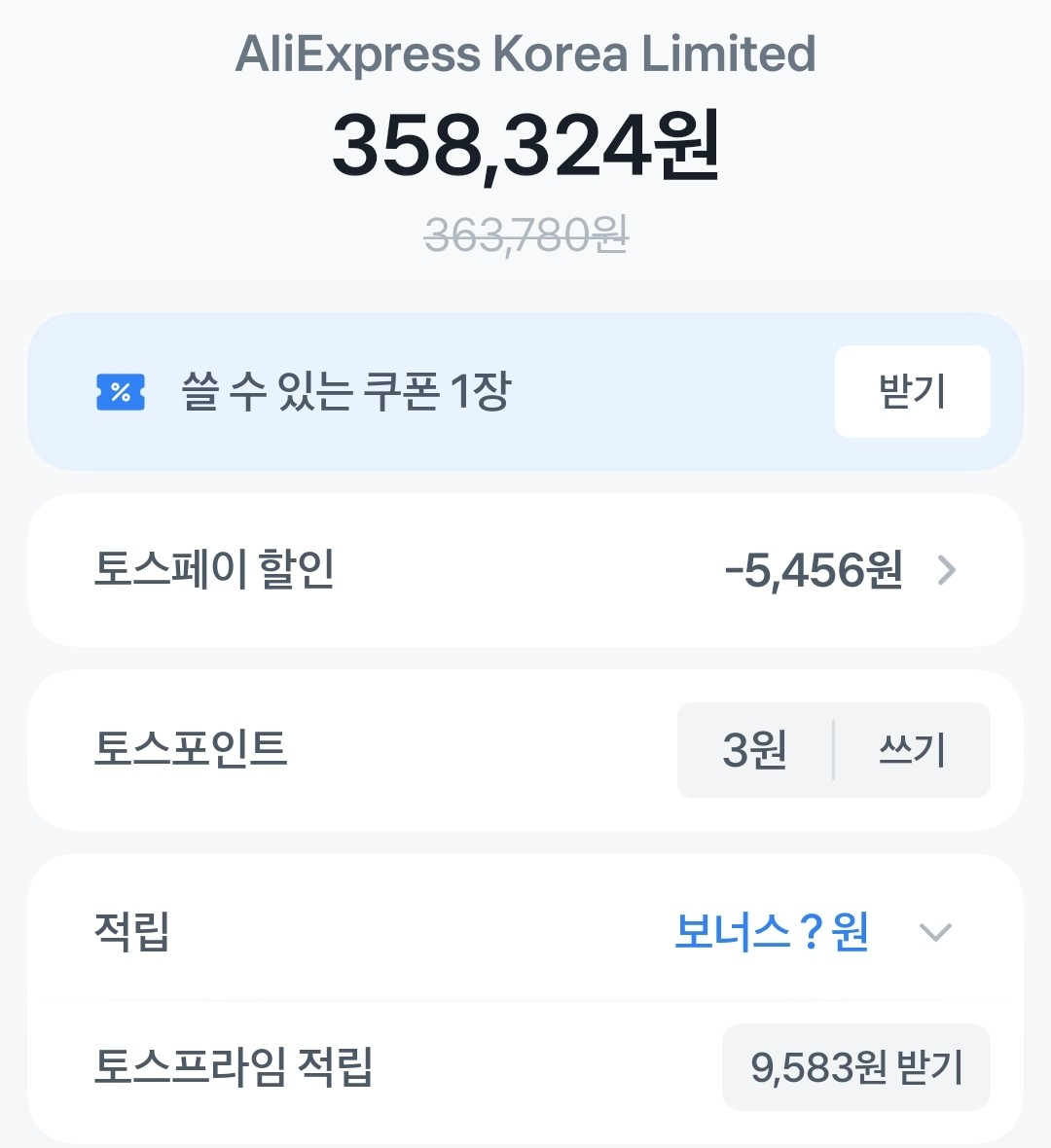Click the AliExpress Korea Limited merchant name

pyautogui.click(x=525, y=54)
